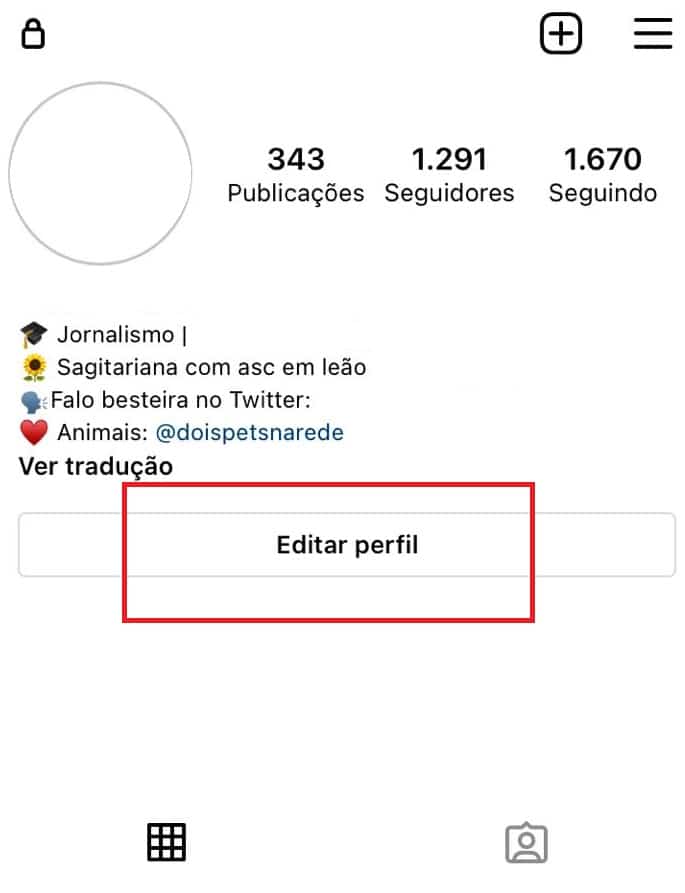Open the @doispetsnarede mention link
685x893 pixels.
tap(250, 433)
